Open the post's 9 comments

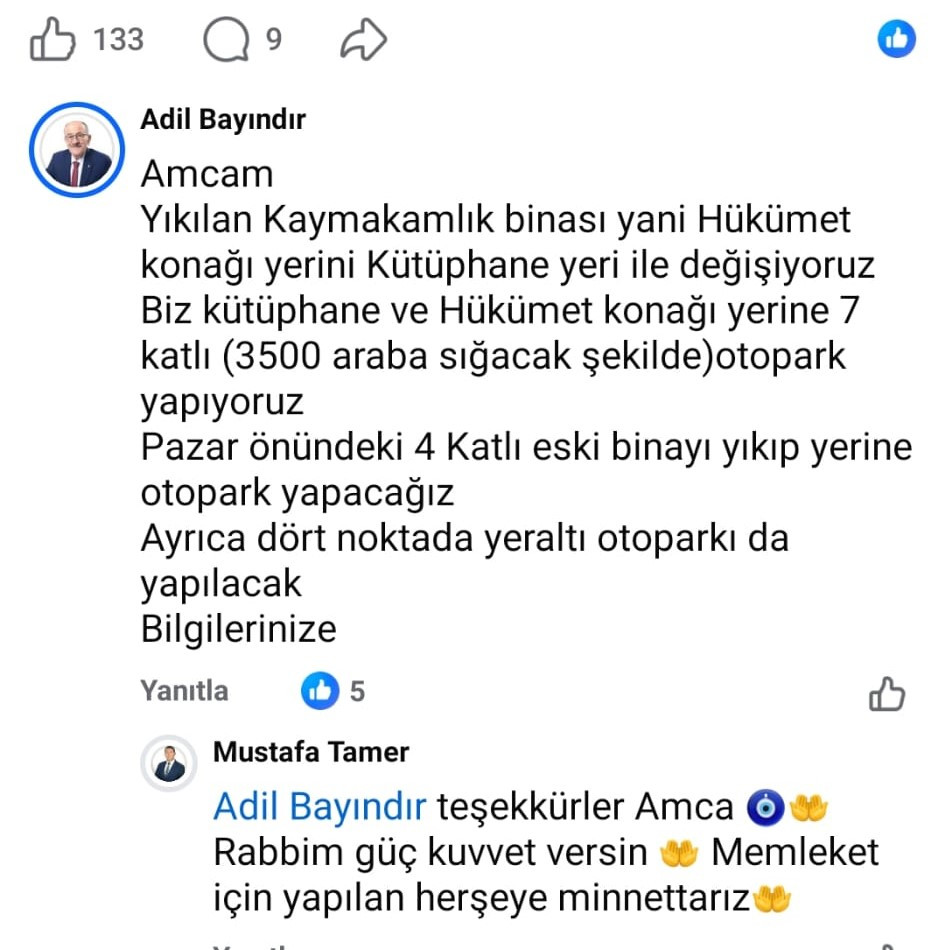[226, 40]
